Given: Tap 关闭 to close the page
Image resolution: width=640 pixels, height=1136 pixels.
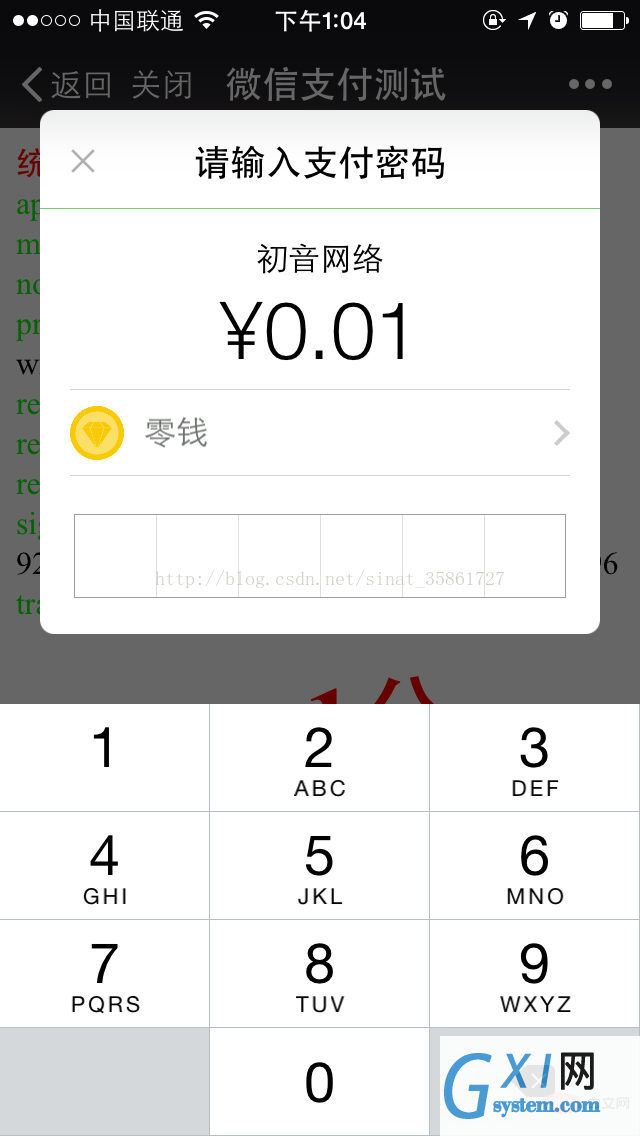Looking at the screenshot, I should tap(162, 85).
